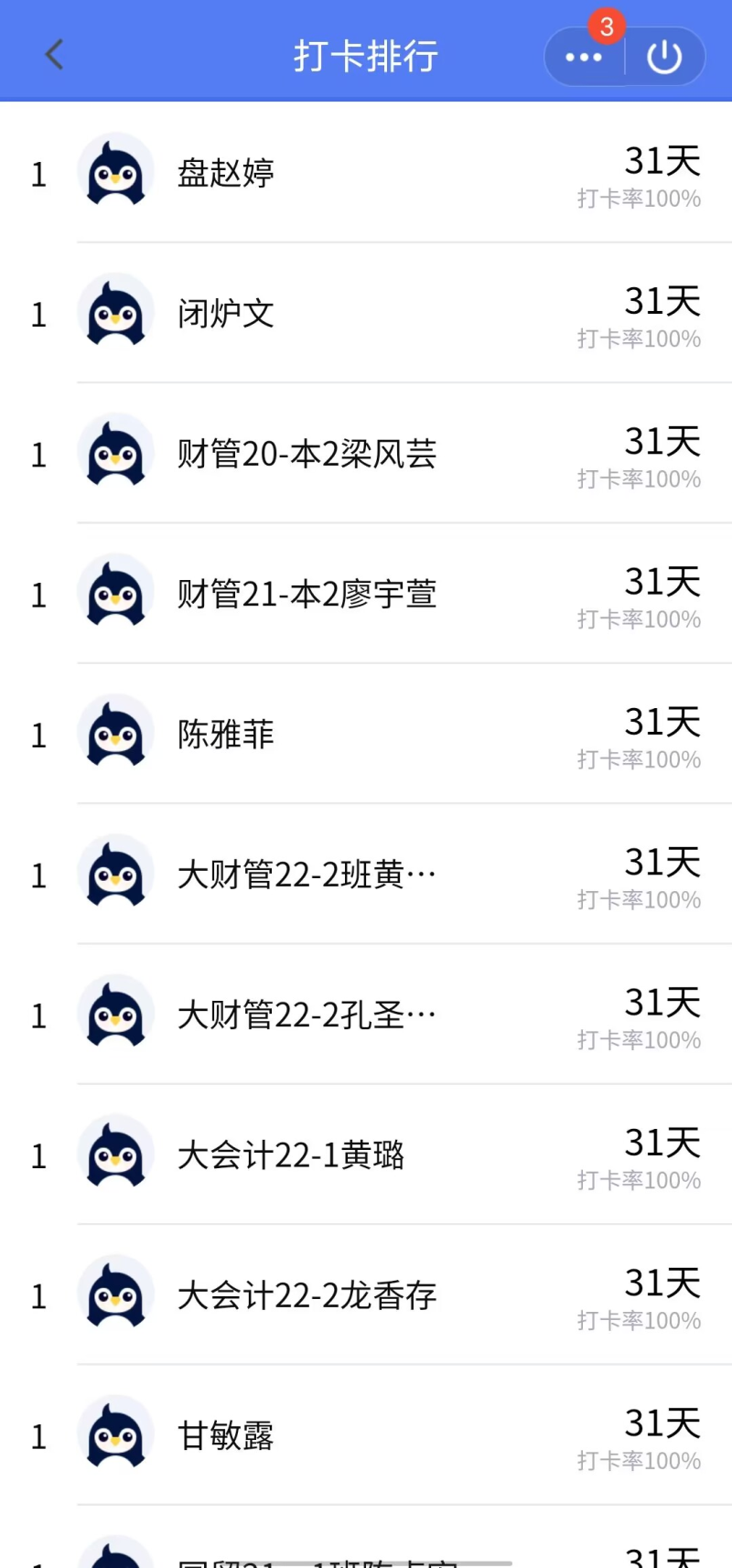The width and height of the screenshot is (732, 1568).
Task: Select the 大财管22-2孔圣… row
Action: tap(366, 1015)
